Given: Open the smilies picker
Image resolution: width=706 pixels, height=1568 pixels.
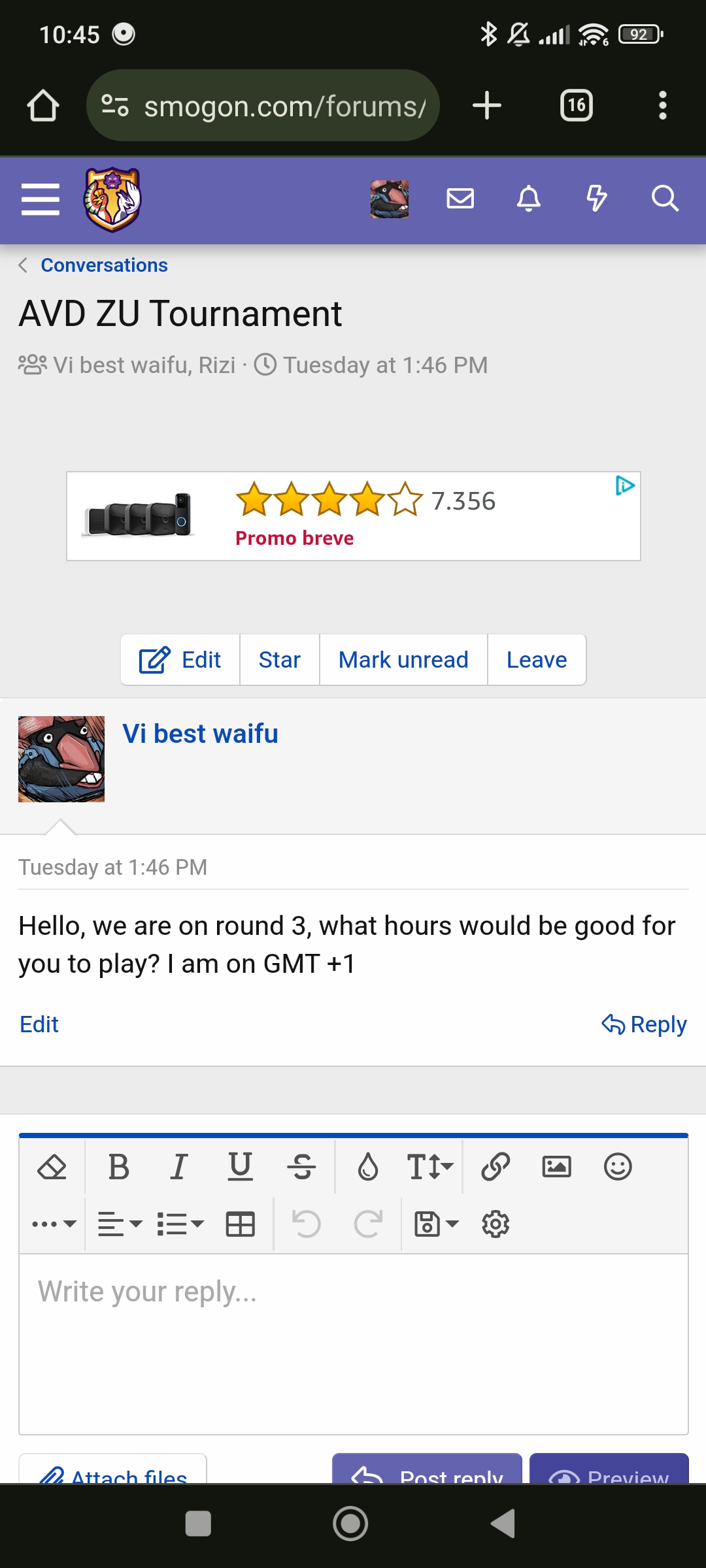Looking at the screenshot, I should tap(618, 1167).
